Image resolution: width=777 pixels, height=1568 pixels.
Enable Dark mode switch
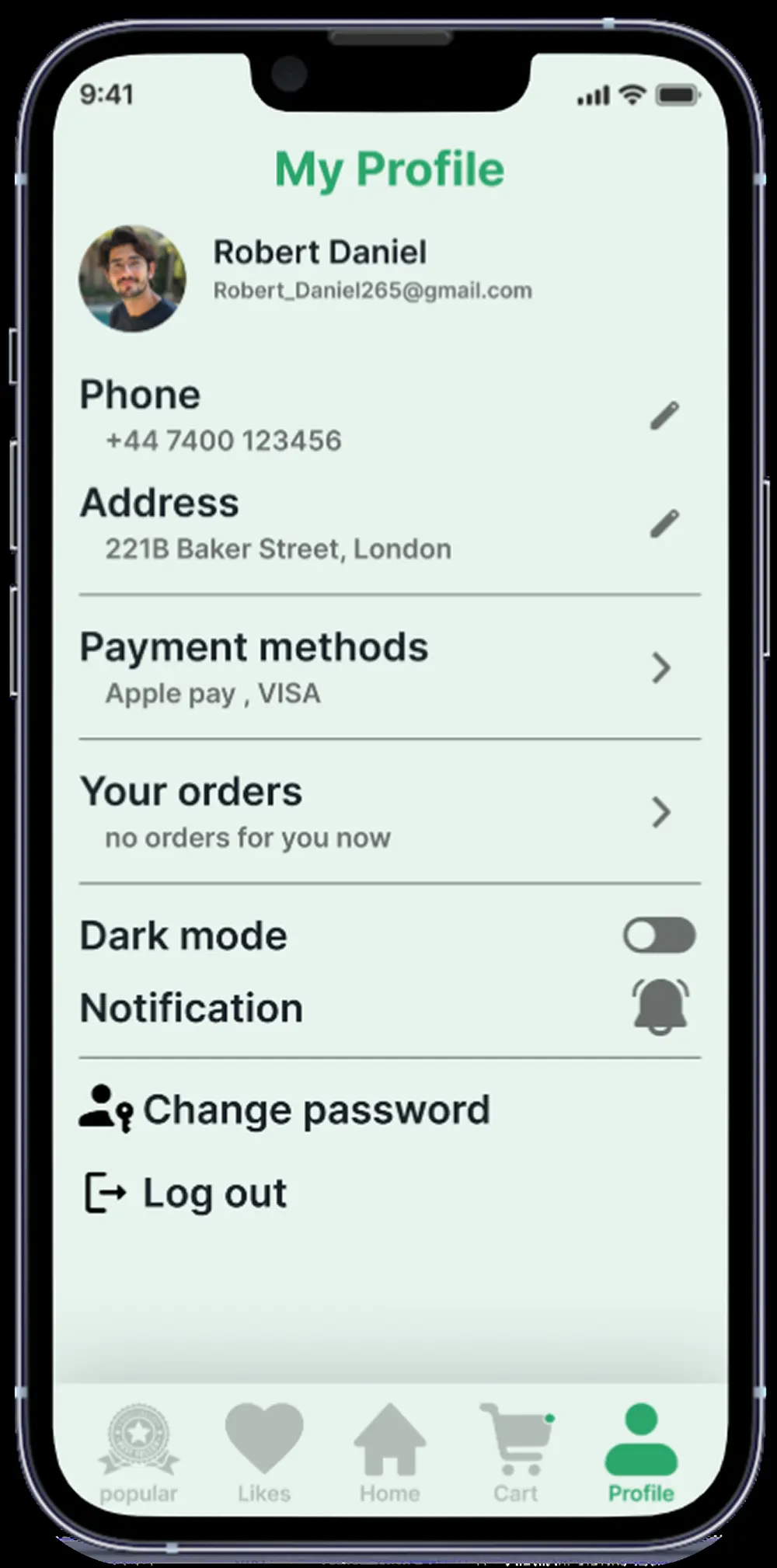tap(659, 935)
